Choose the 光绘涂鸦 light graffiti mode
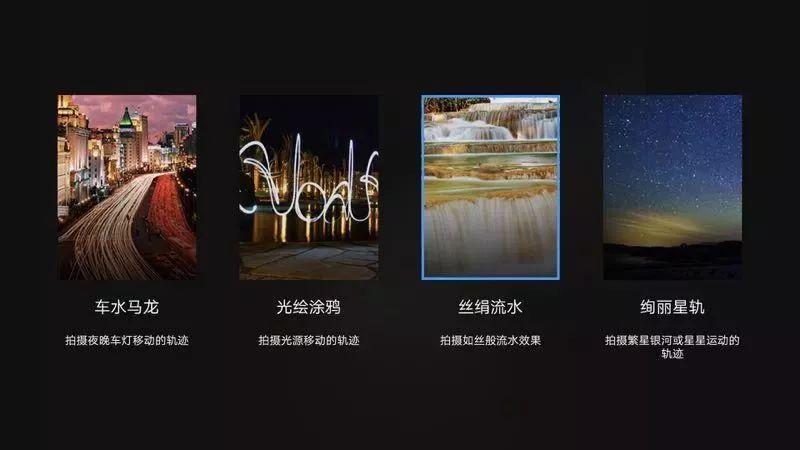 [x=309, y=187]
